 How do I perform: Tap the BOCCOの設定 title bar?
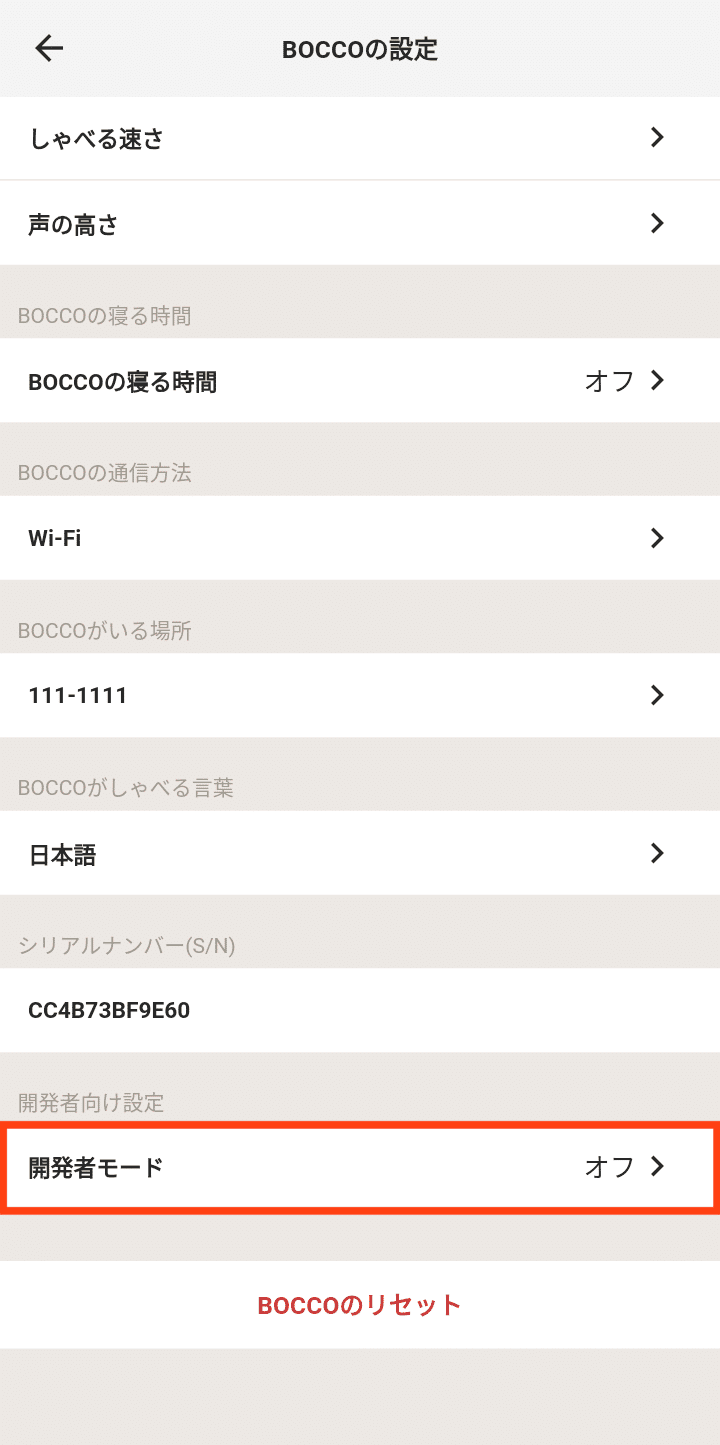click(x=360, y=48)
